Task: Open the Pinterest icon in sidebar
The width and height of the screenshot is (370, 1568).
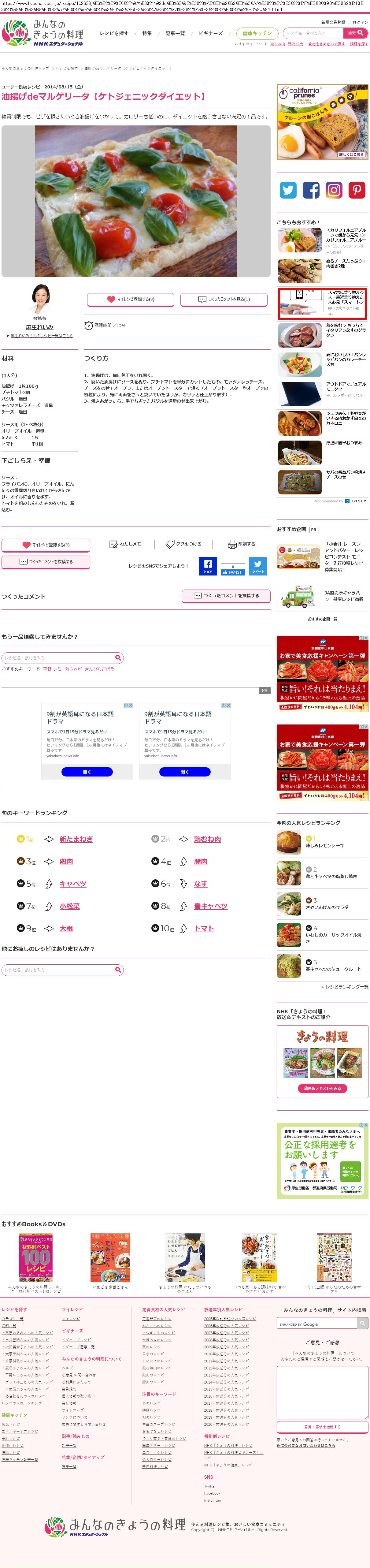Action: coord(357,190)
